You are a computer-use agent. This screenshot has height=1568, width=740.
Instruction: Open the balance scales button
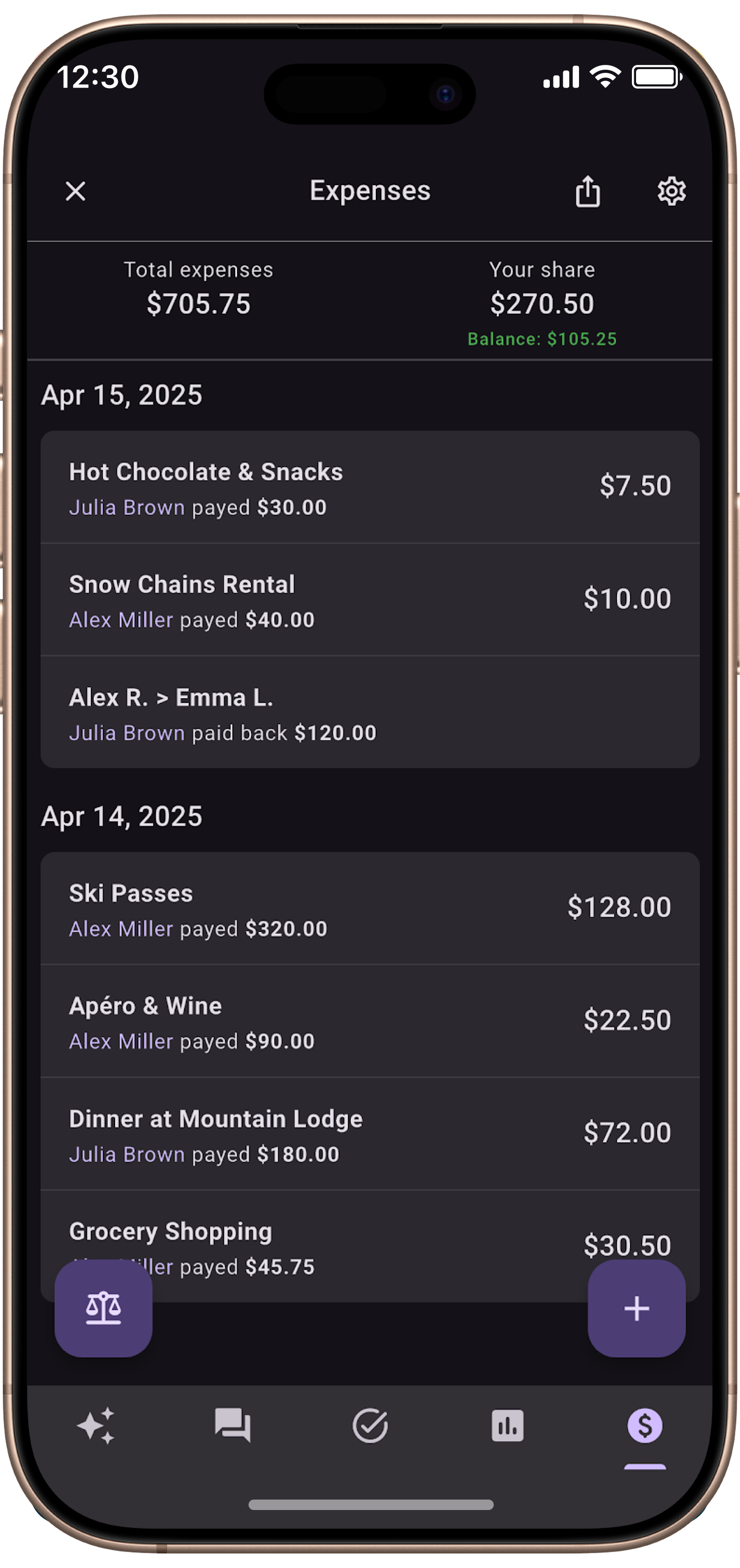[103, 1309]
